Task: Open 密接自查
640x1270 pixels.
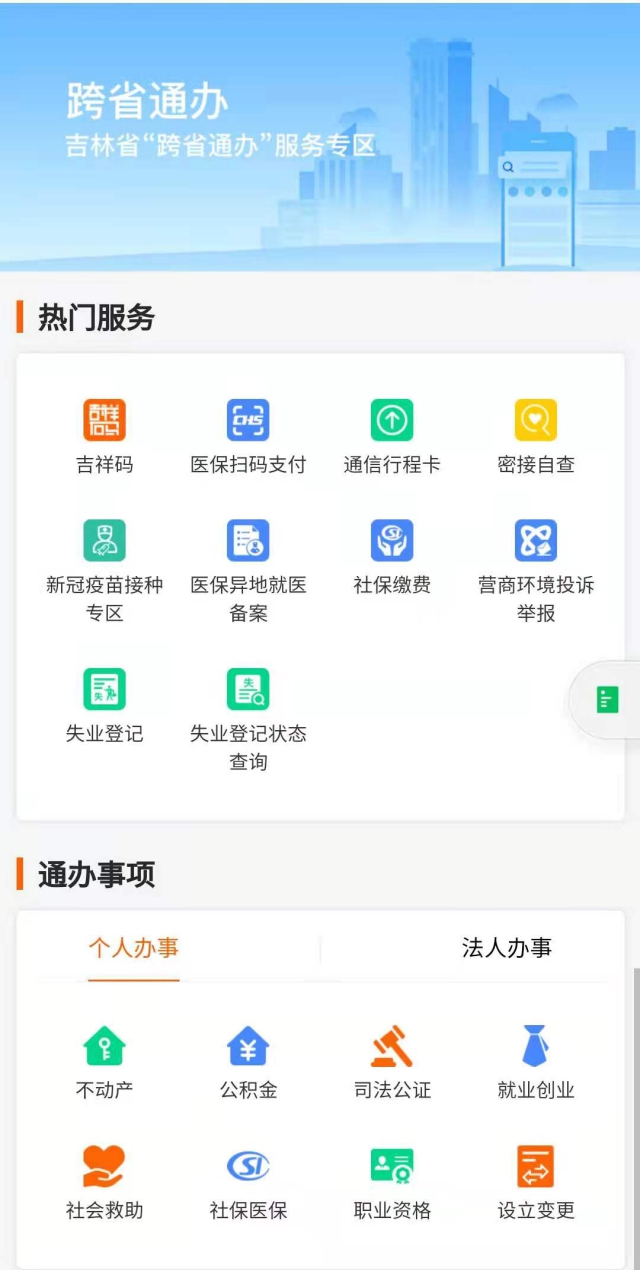Action: 536,421
